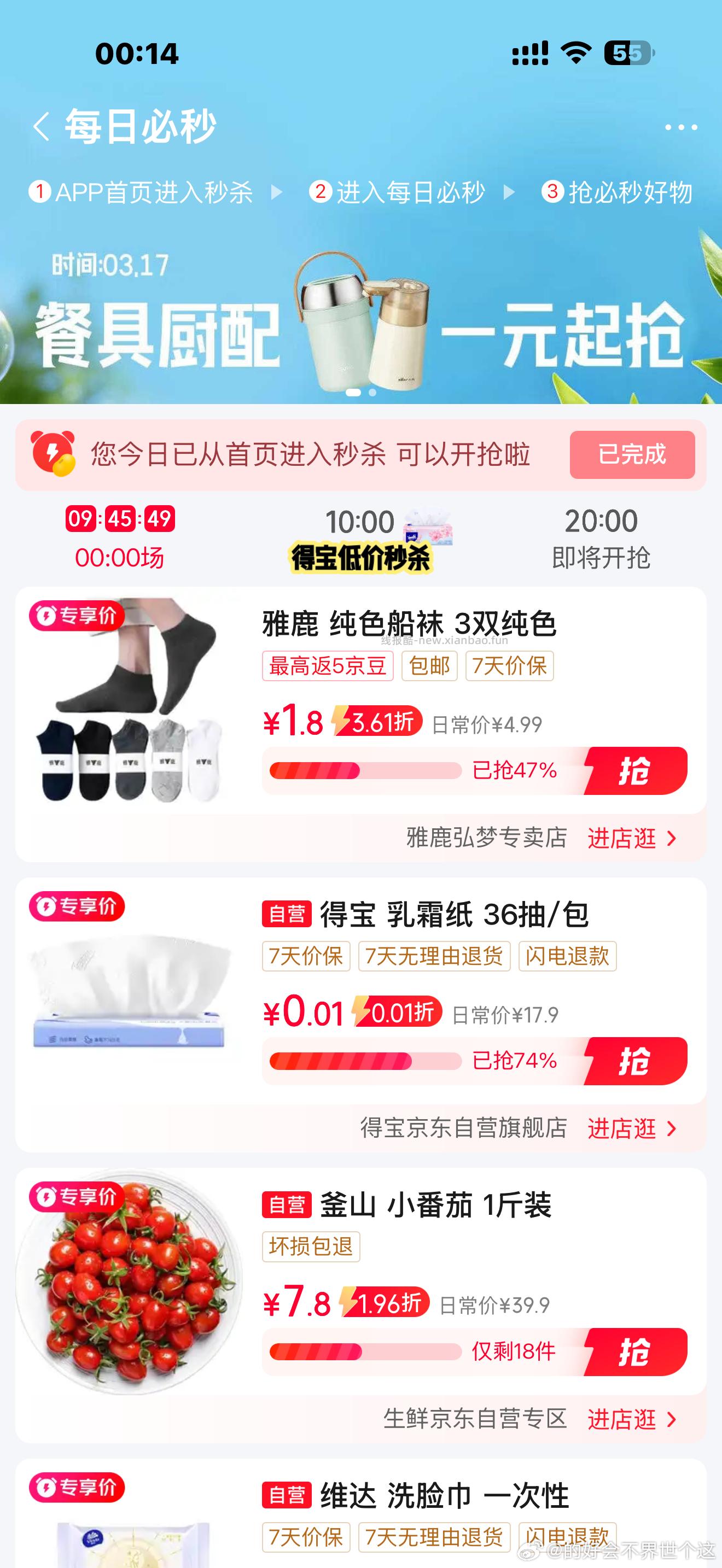Image resolution: width=722 pixels, height=1568 pixels.
Task: Select the 专享价 lightning badge on the socks item
Action: [x=77, y=616]
